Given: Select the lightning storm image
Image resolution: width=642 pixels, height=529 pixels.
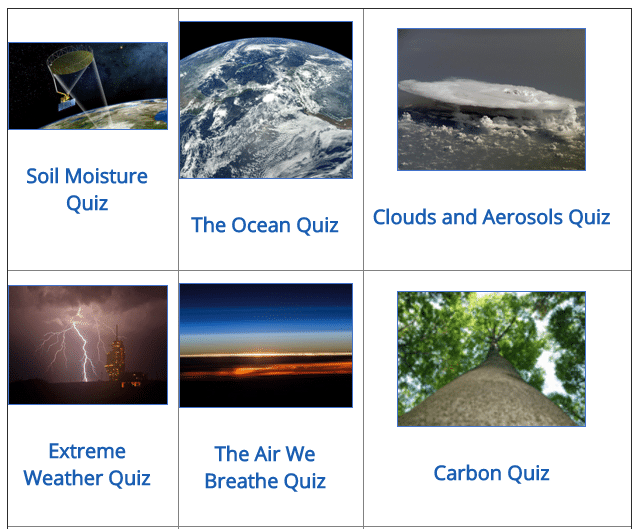Looking at the screenshot, I should point(88,345).
